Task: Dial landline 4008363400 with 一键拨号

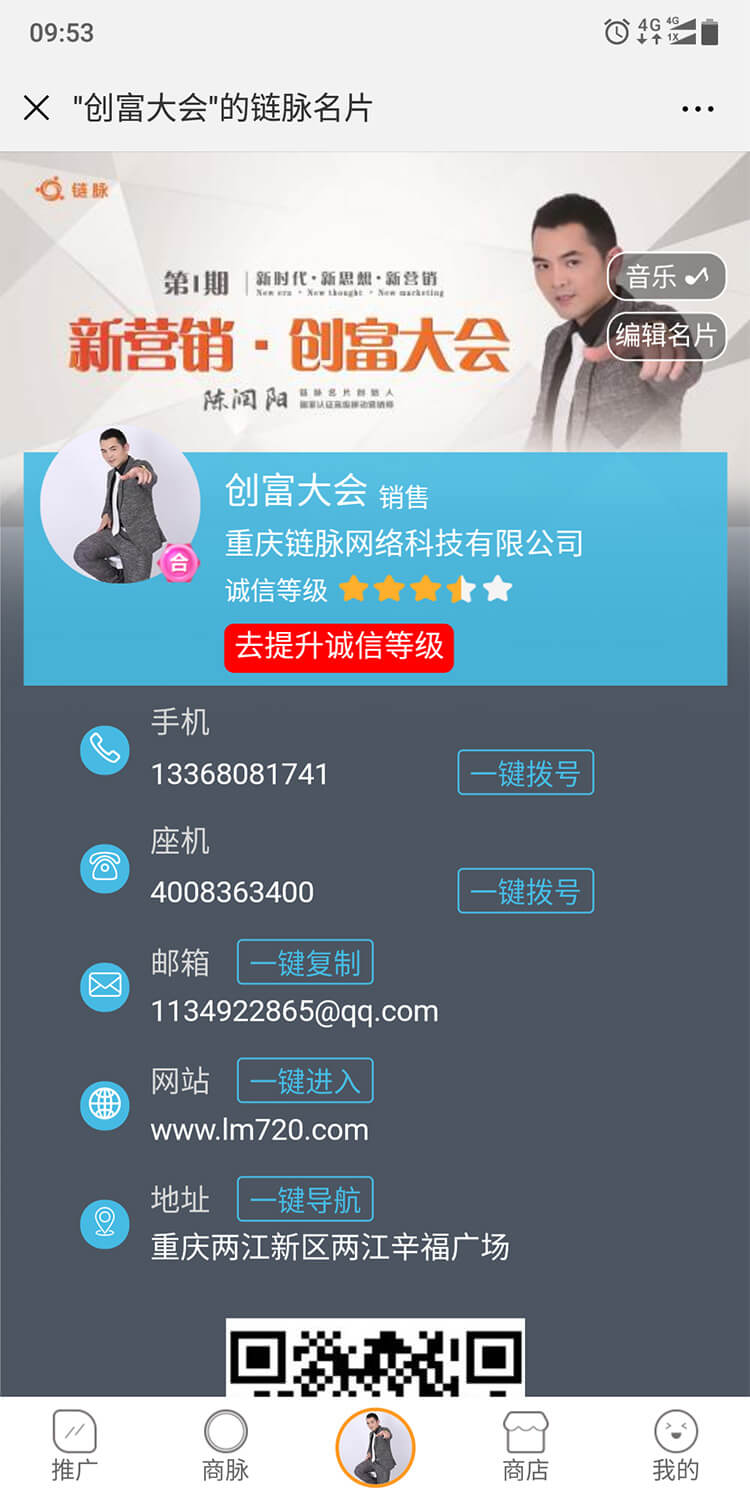Action: pyautogui.click(x=525, y=891)
